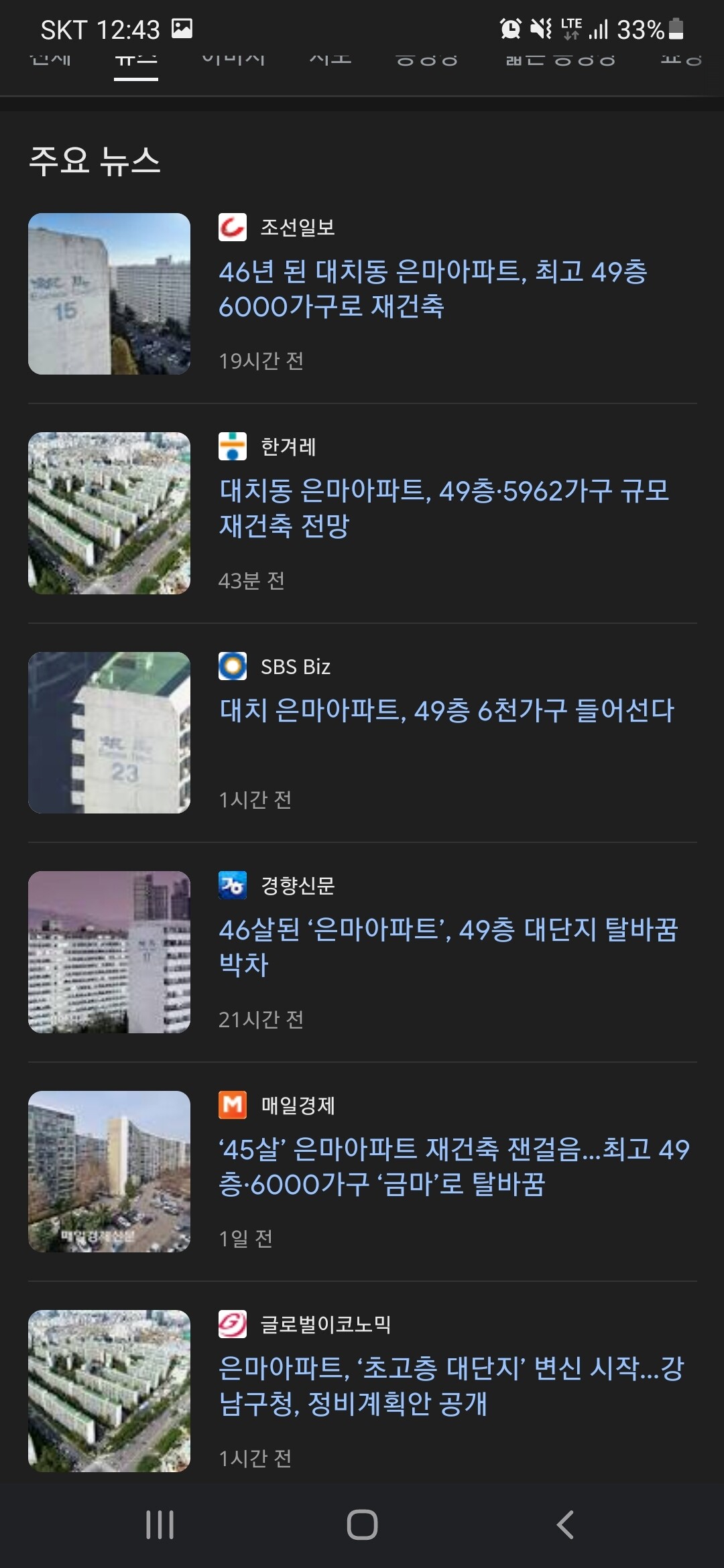Viewport: 724px width, 1568px height.
Task: Open the SBS Biz 은마아파트 news story
Action: coord(446,710)
